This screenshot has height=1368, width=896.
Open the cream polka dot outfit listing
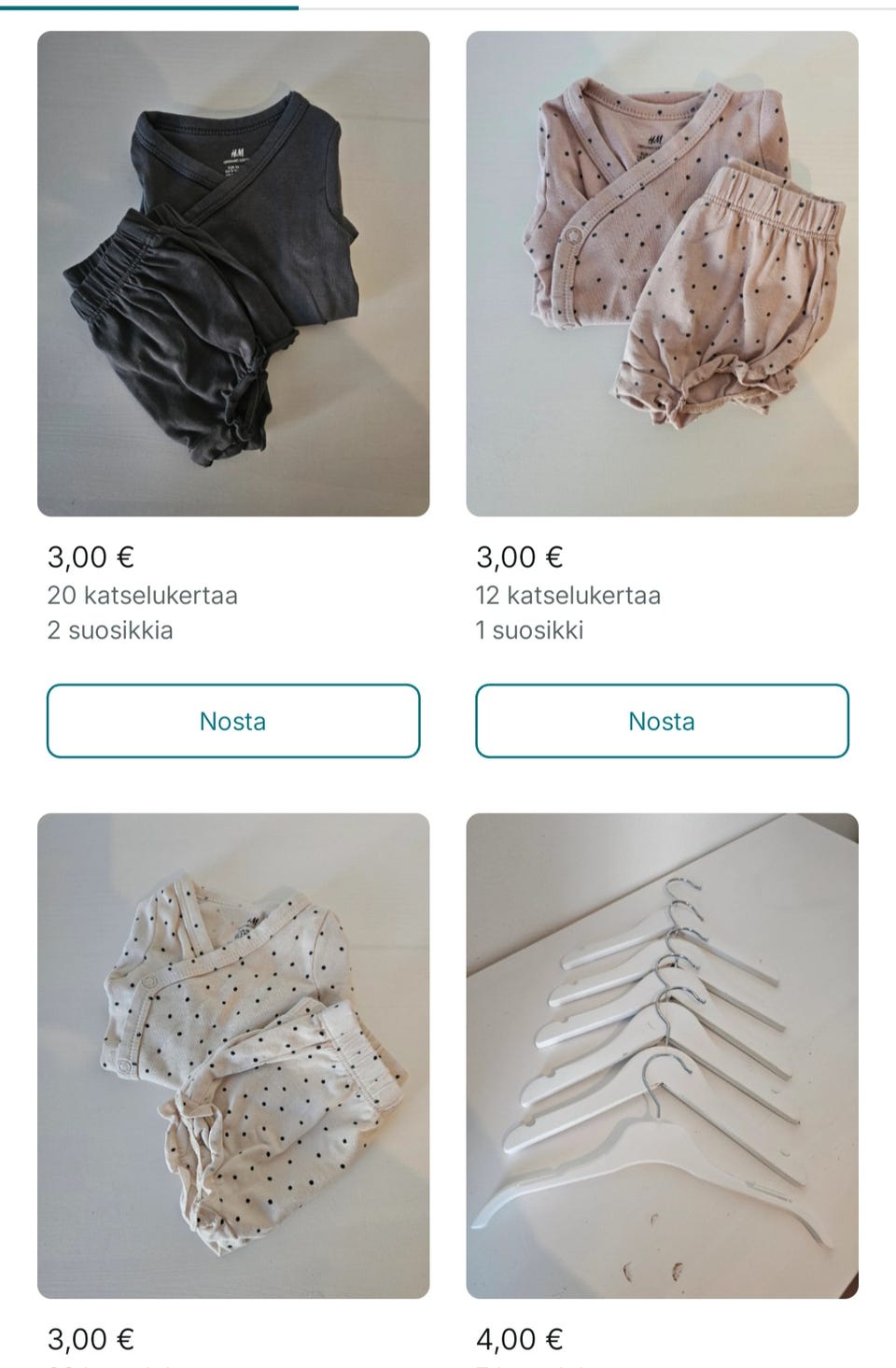pos(233,1055)
